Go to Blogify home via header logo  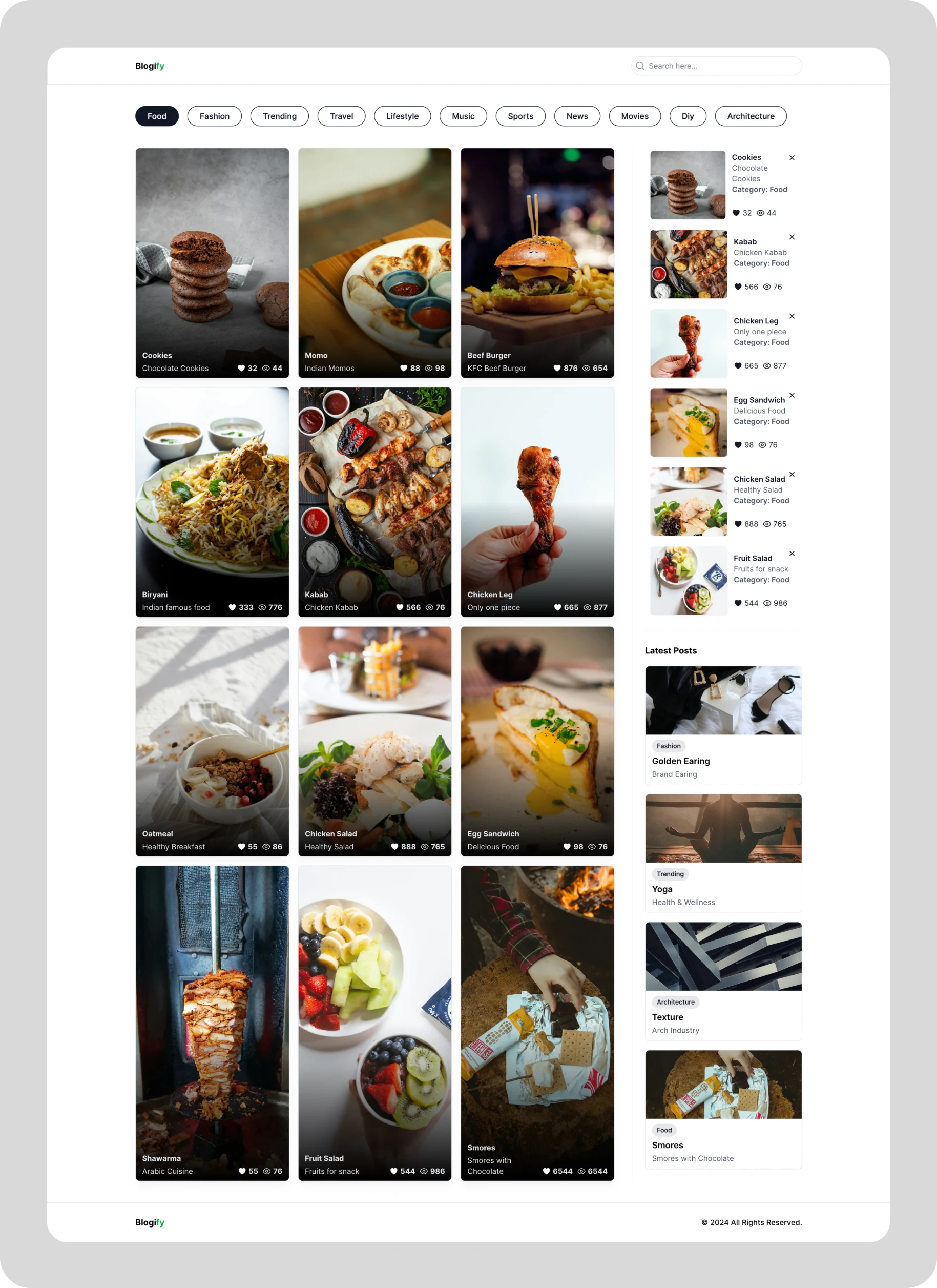point(150,66)
